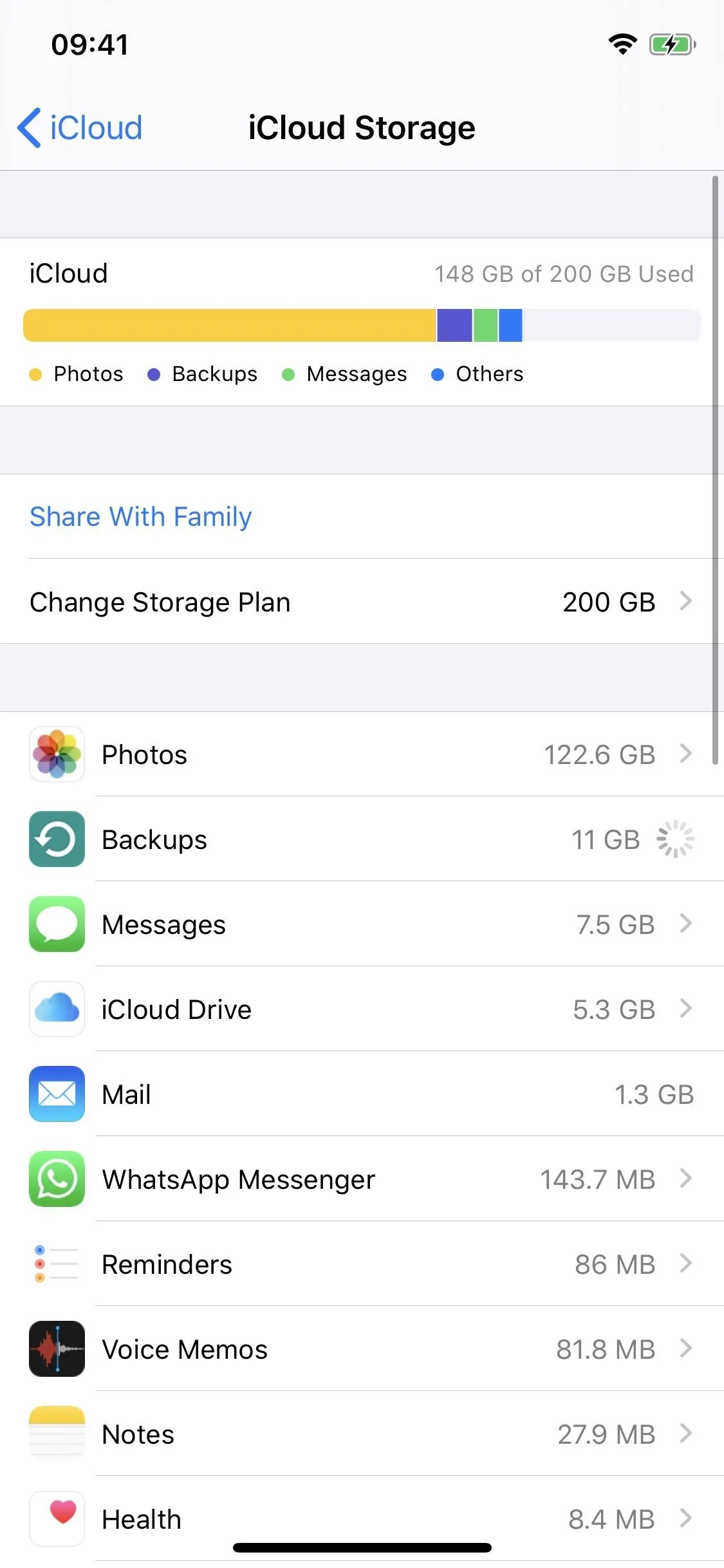This screenshot has height=1568, width=724.
Task: Open Notes storage details
Action: 360,1434
